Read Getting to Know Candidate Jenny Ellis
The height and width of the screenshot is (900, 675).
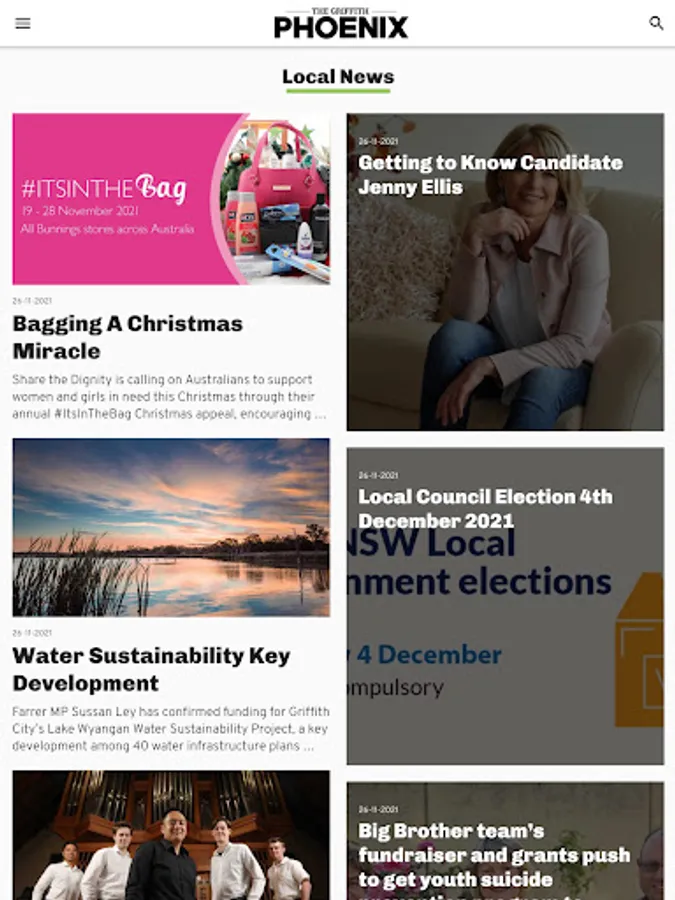click(x=490, y=175)
